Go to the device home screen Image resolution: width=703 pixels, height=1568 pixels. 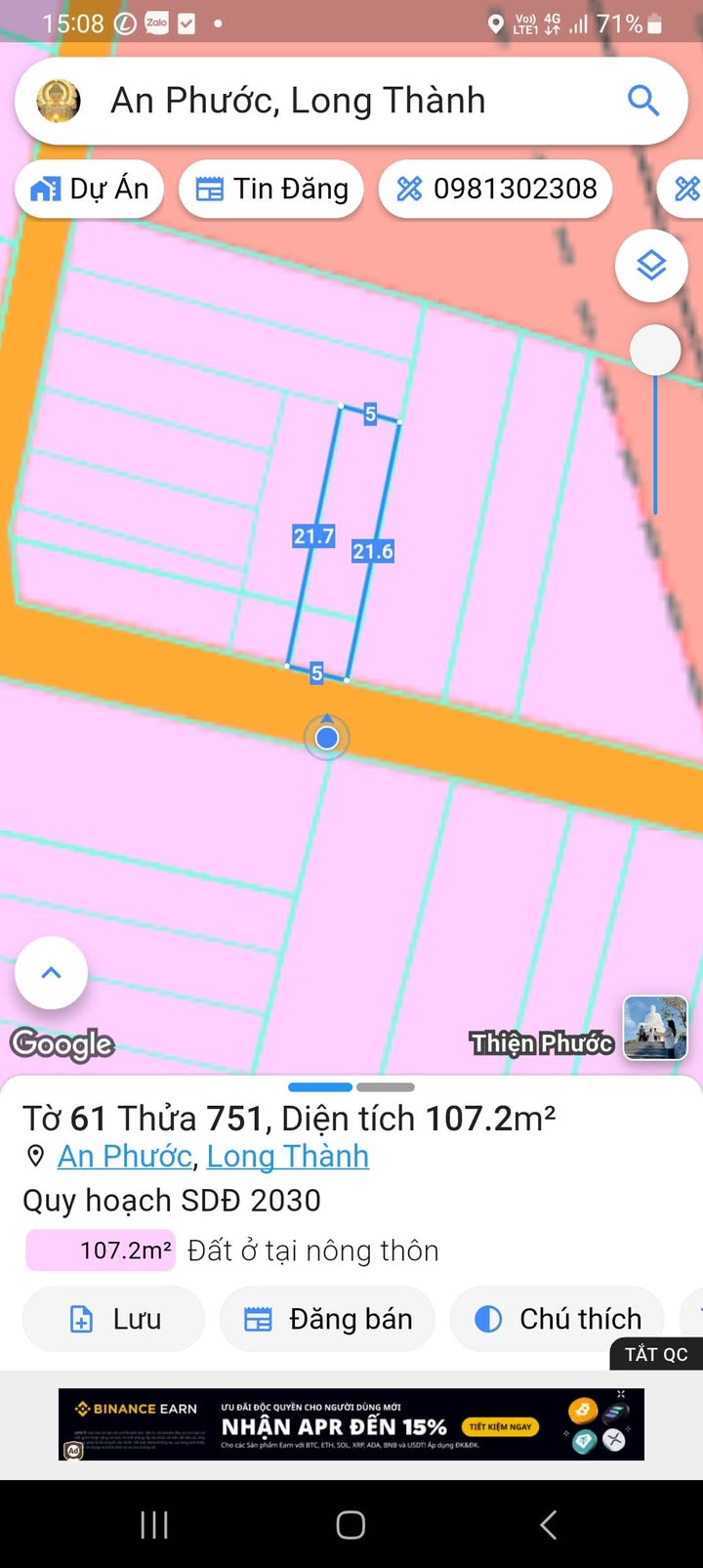point(351,1525)
